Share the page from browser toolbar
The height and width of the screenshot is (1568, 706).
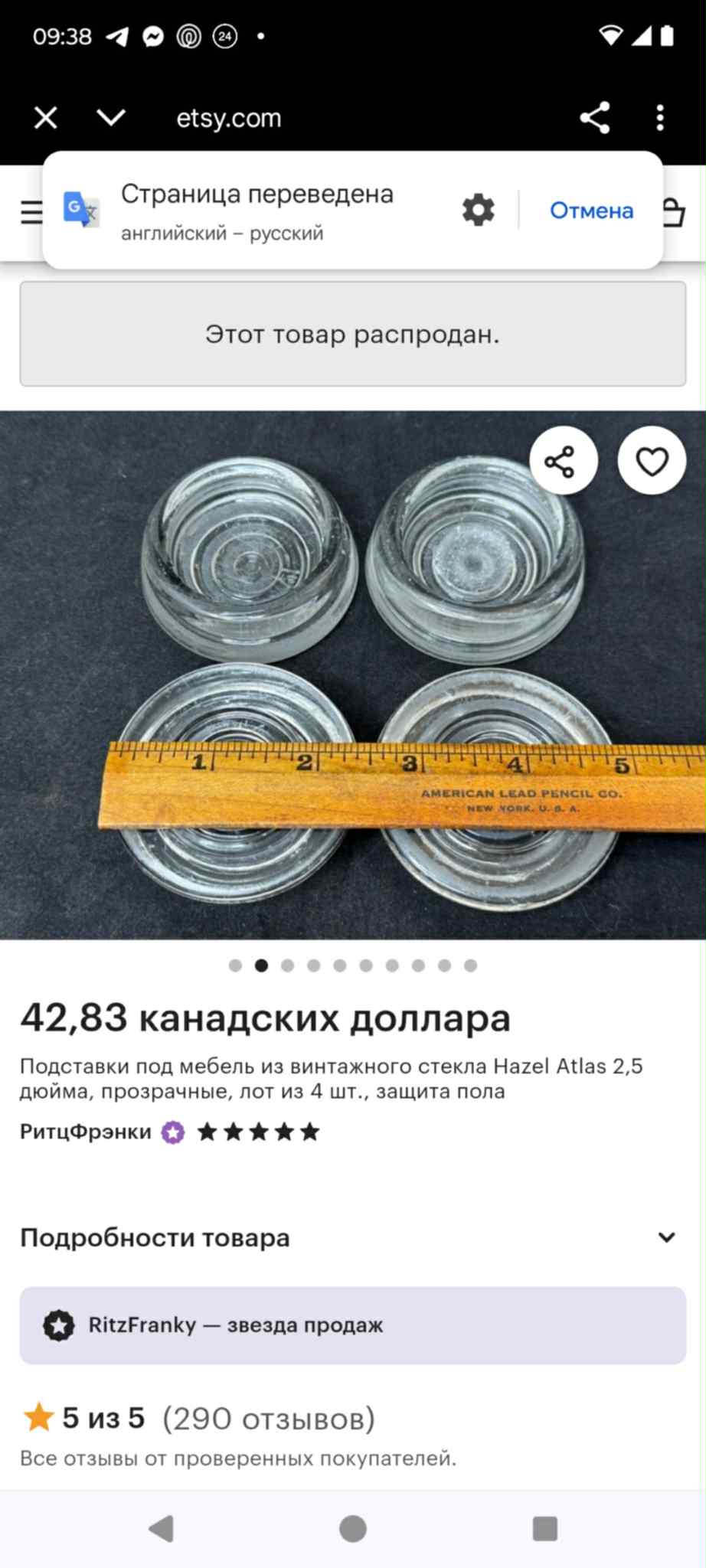pyautogui.click(x=595, y=118)
